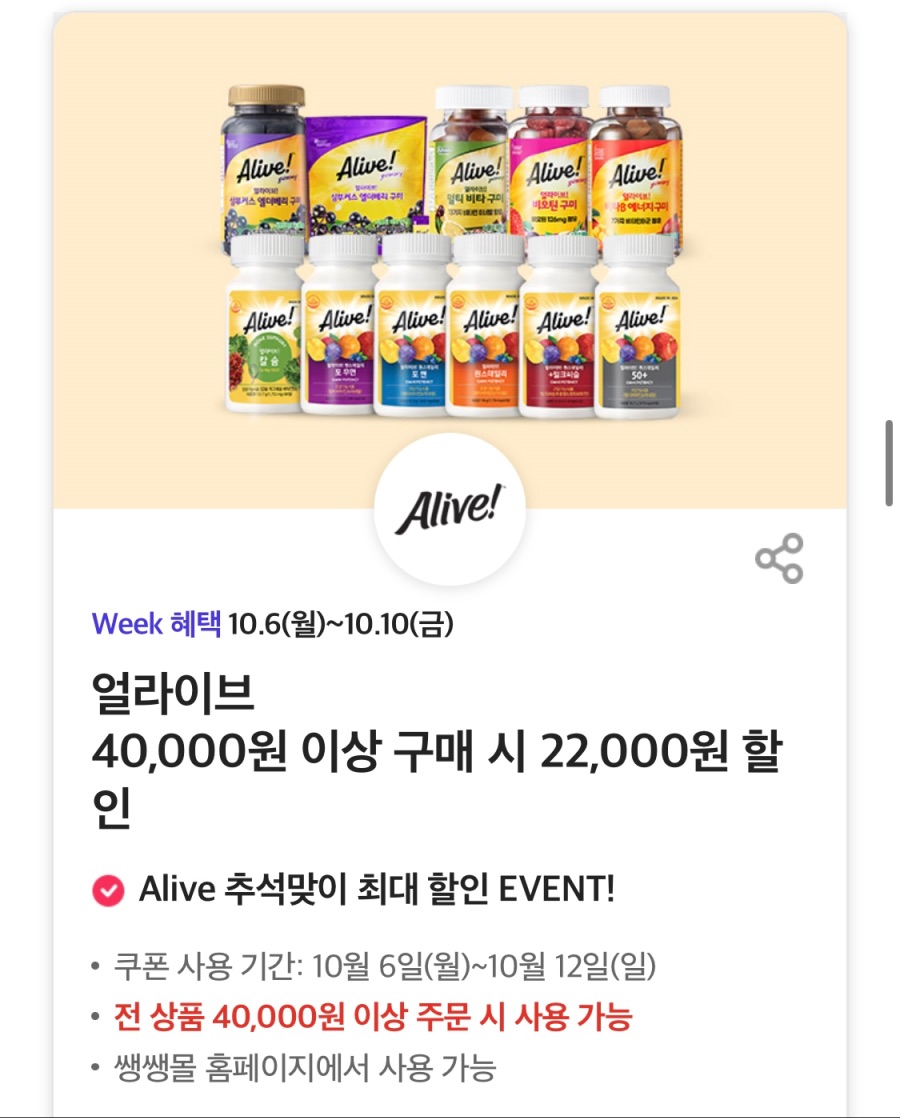The width and height of the screenshot is (900, 1118).
Task: Open the Alive product banner image
Action: click(x=450, y=250)
